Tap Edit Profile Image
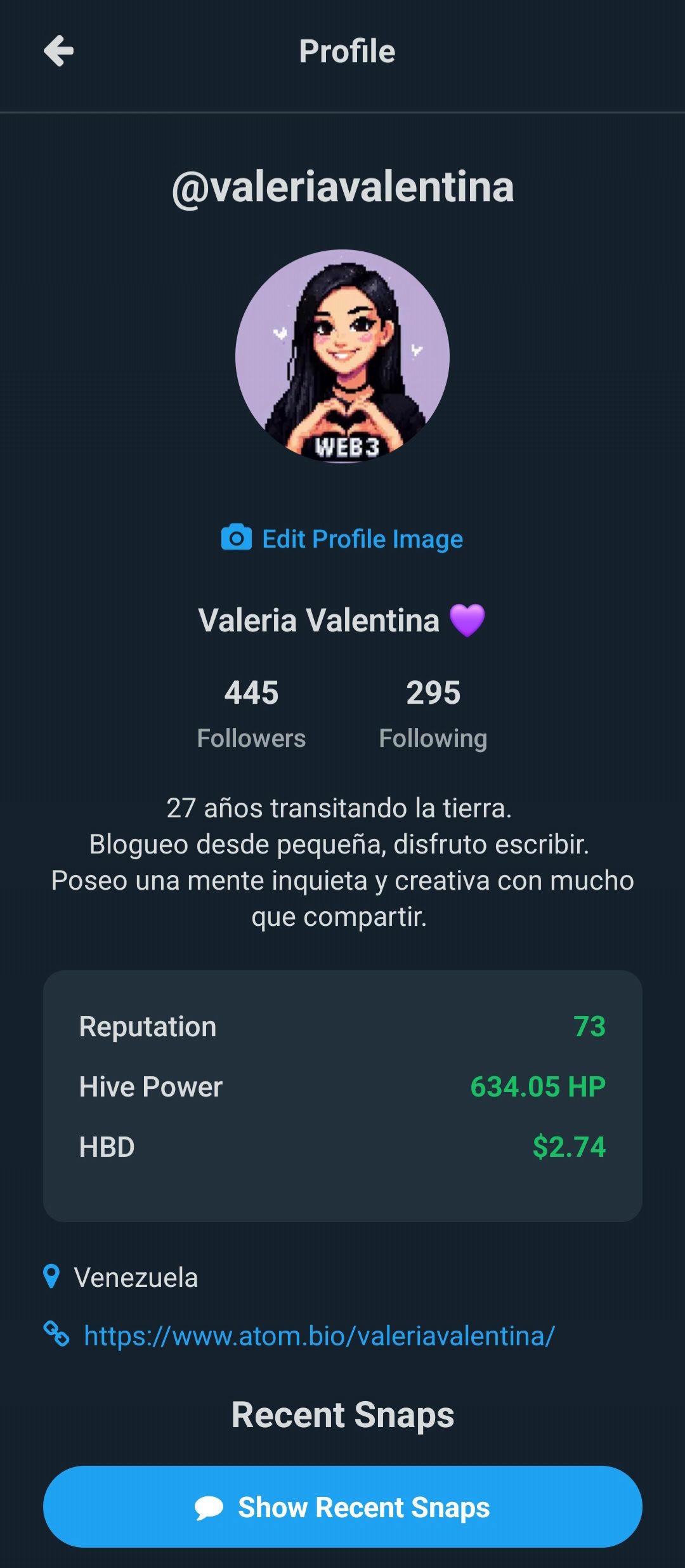The width and height of the screenshot is (685, 1568). point(342,539)
